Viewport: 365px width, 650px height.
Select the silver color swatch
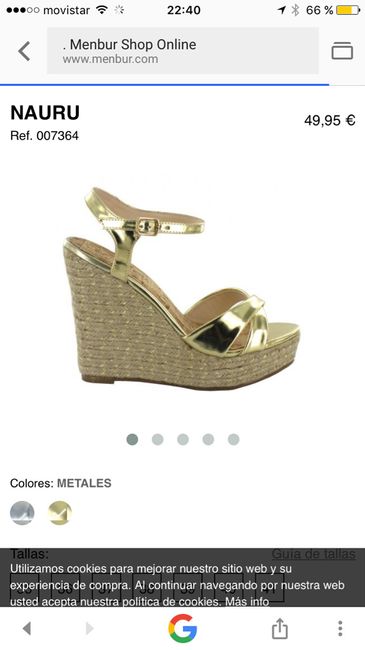(x=22, y=513)
